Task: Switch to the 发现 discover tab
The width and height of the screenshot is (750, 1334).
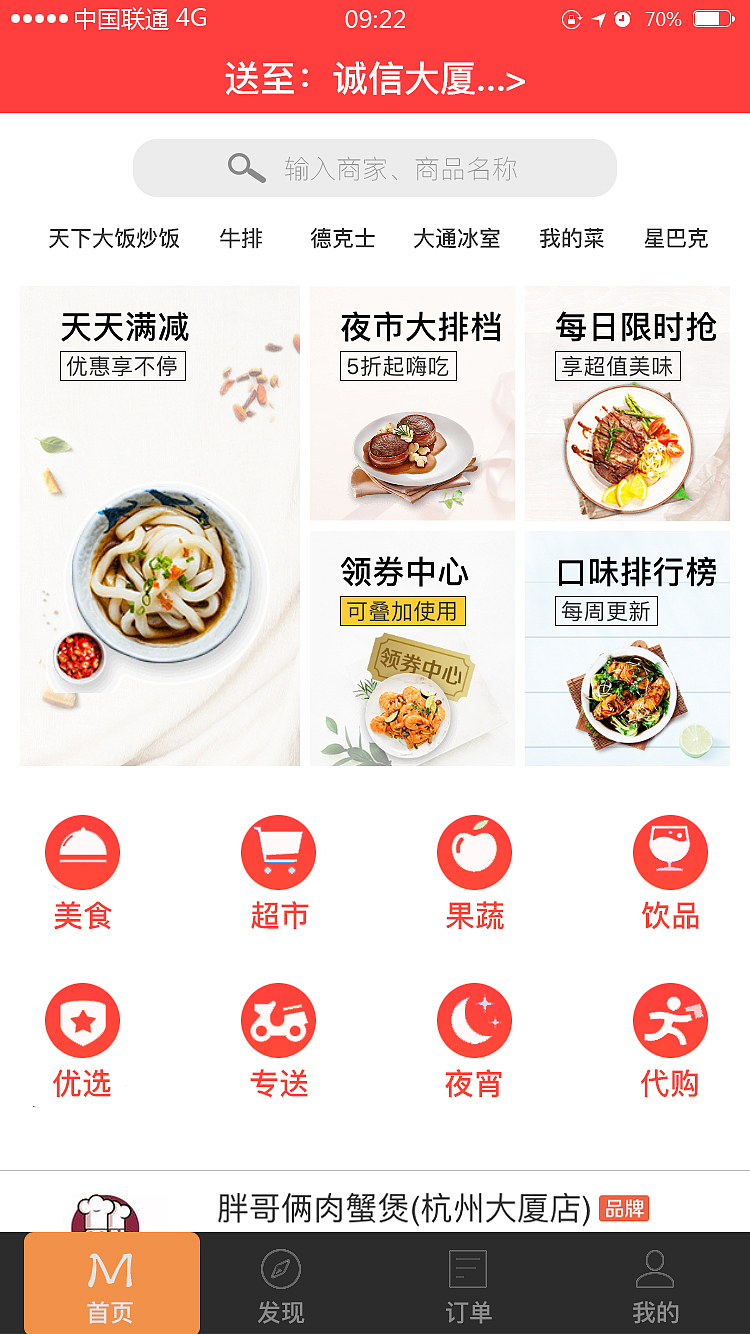Action: pyautogui.click(x=281, y=1283)
